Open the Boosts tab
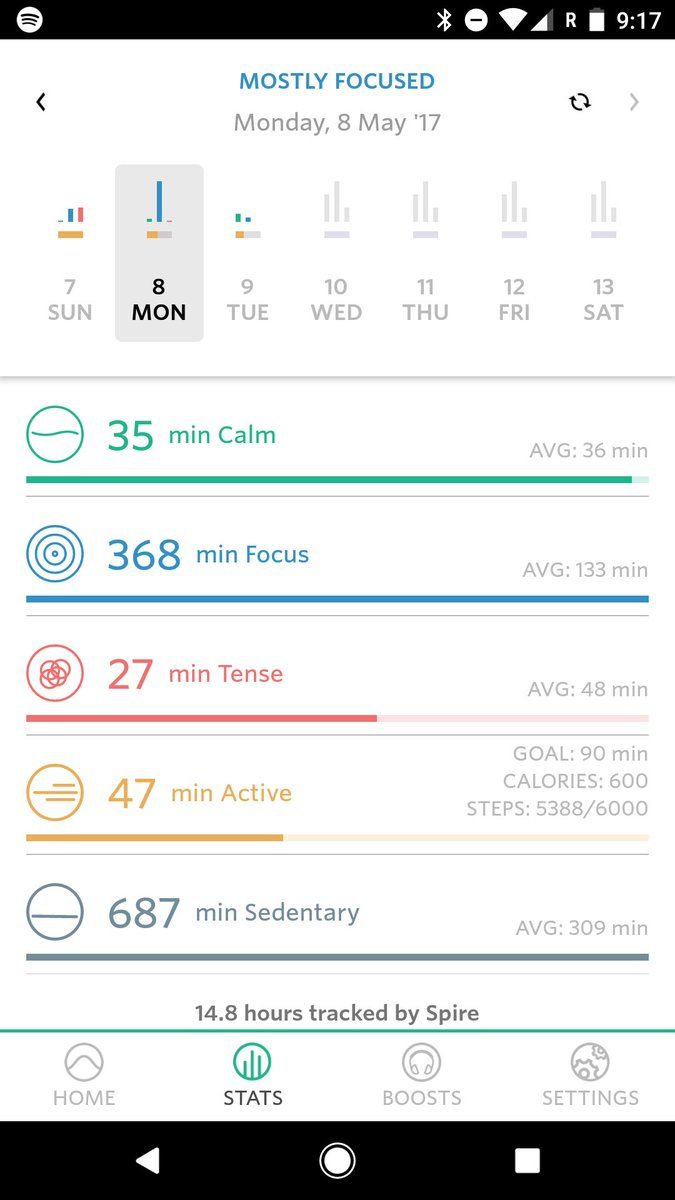Screen dimensions: 675x1200 (422, 1075)
